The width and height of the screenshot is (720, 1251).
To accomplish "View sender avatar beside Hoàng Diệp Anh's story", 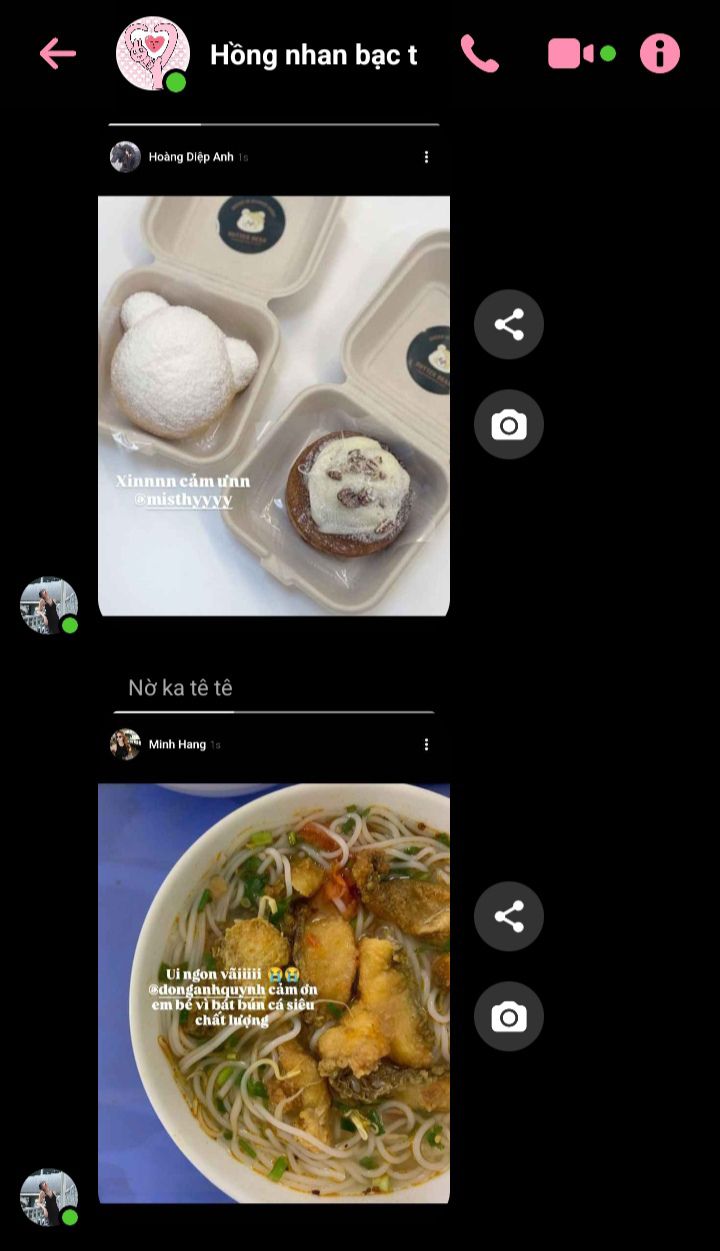I will [x=48, y=605].
